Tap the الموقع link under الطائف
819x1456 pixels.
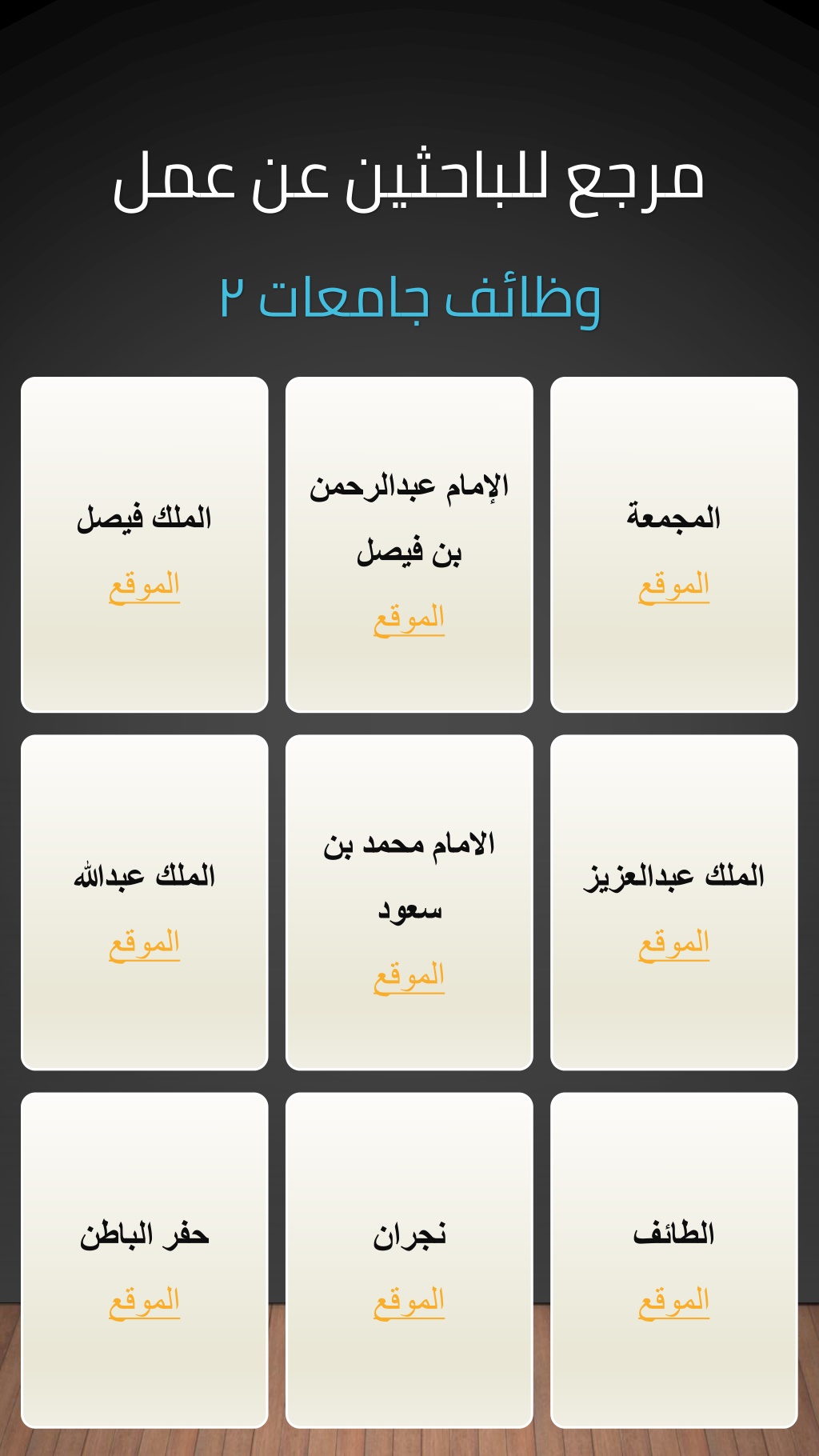click(x=673, y=1302)
